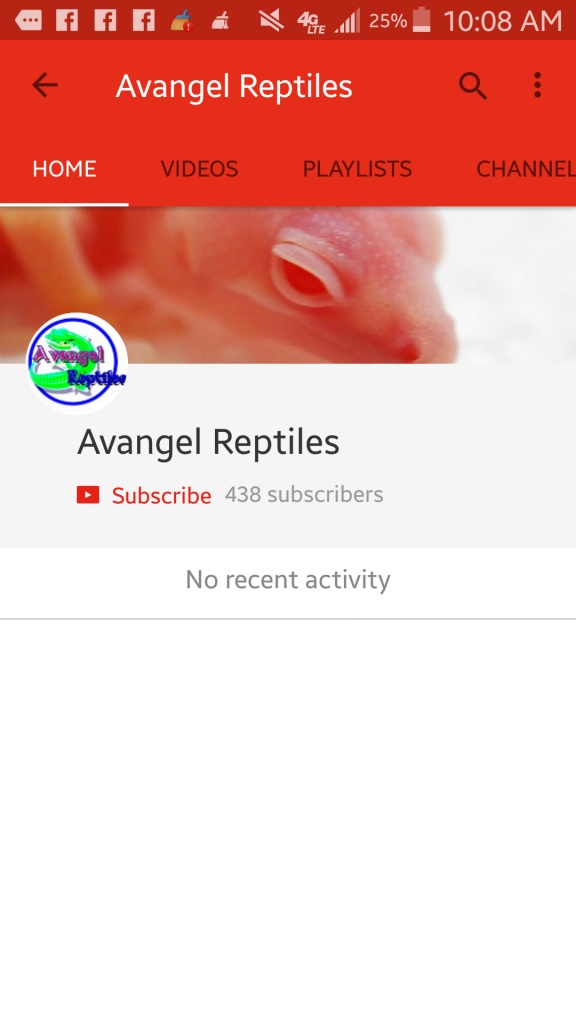576x1024 pixels.
Task: Switch to the Videos tab
Action: 199,169
